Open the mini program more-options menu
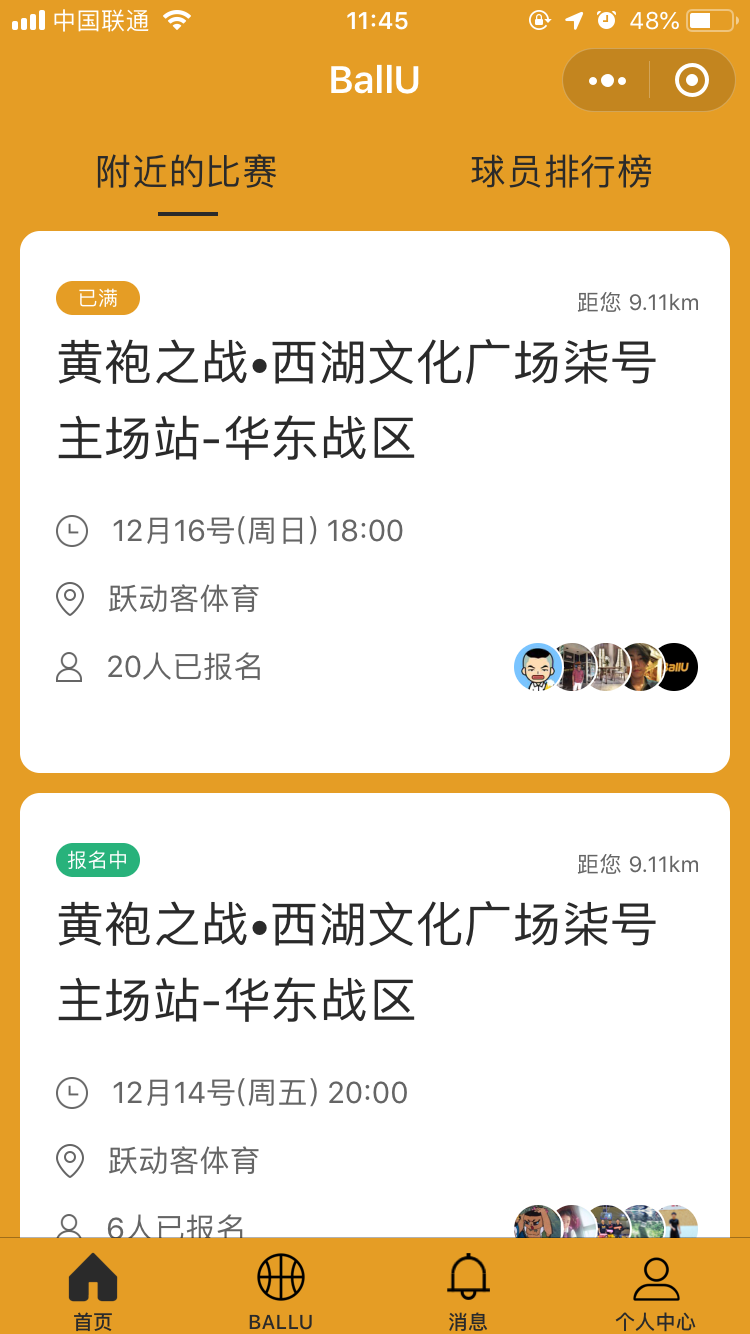The width and height of the screenshot is (750, 1334). click(x=607, y=81)
